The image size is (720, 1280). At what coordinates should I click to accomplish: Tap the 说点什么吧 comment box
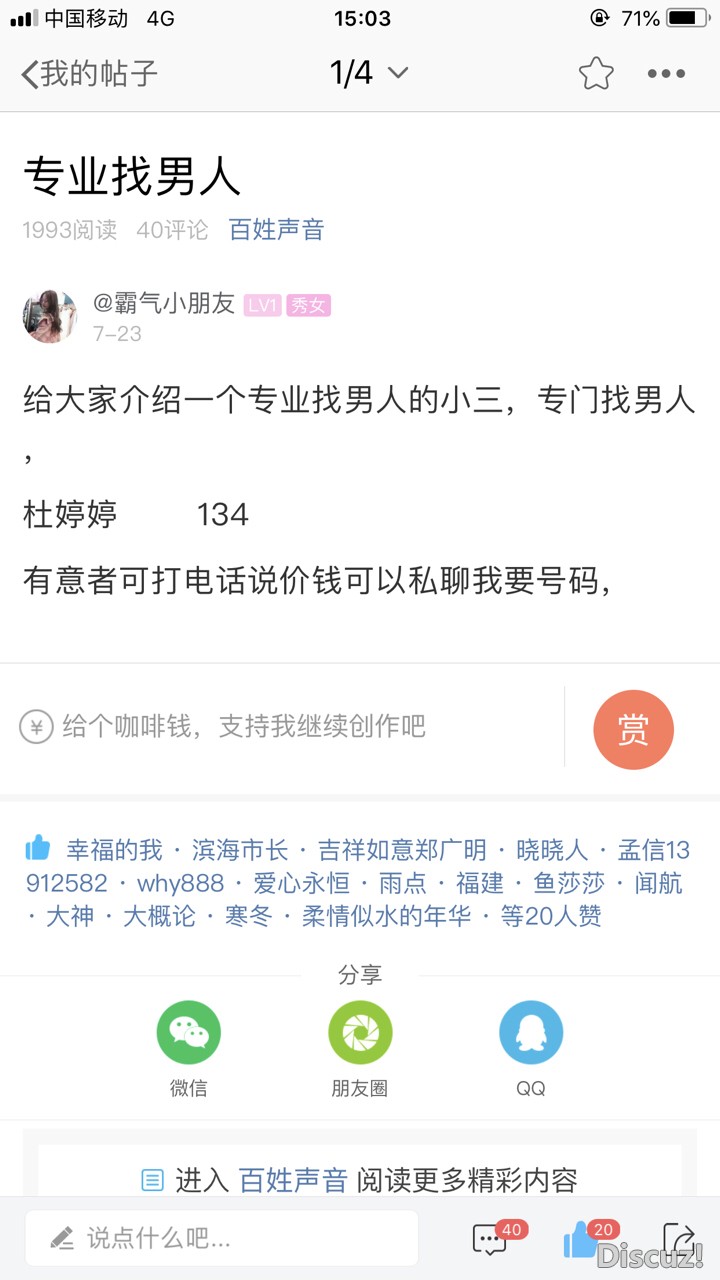pos(222,1239)
